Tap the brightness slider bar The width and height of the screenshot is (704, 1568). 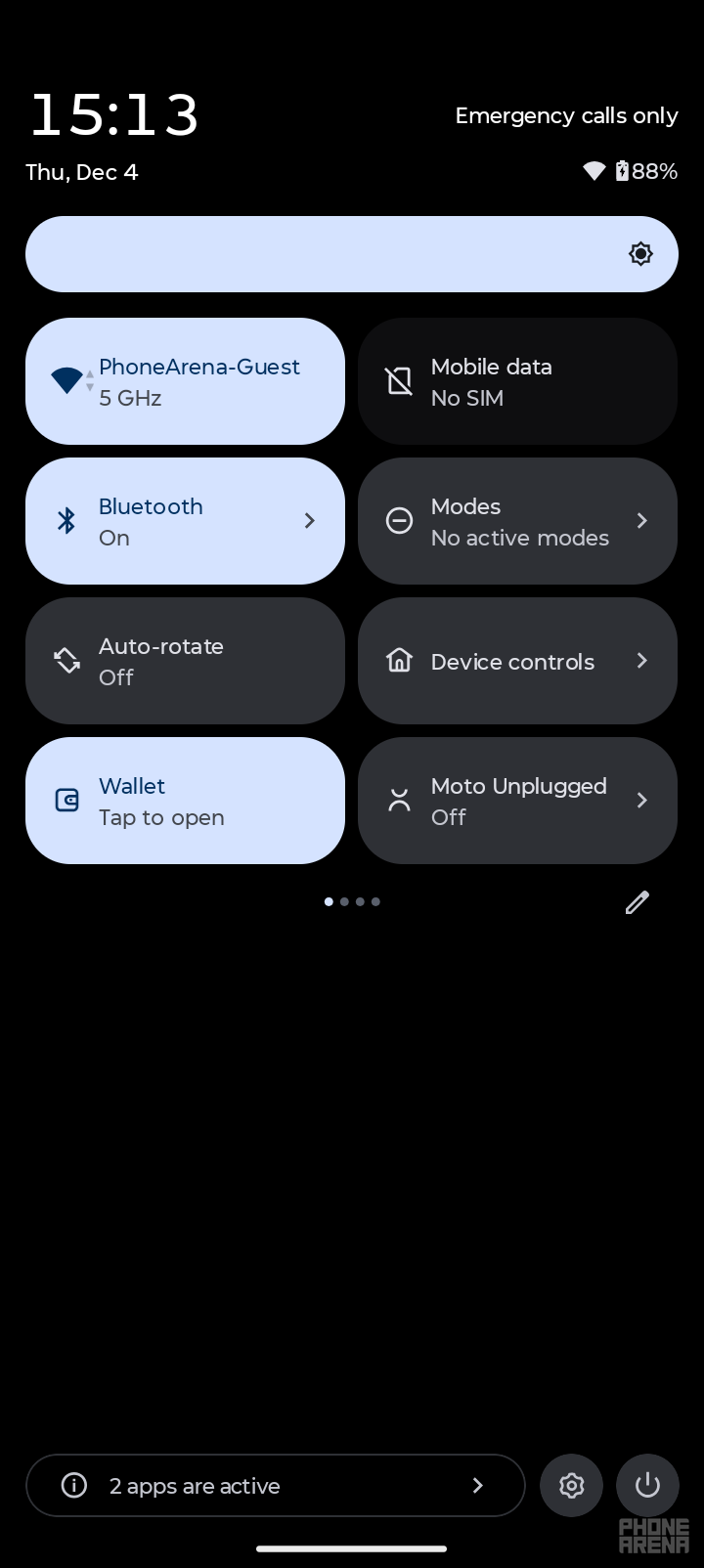point(332,254)
